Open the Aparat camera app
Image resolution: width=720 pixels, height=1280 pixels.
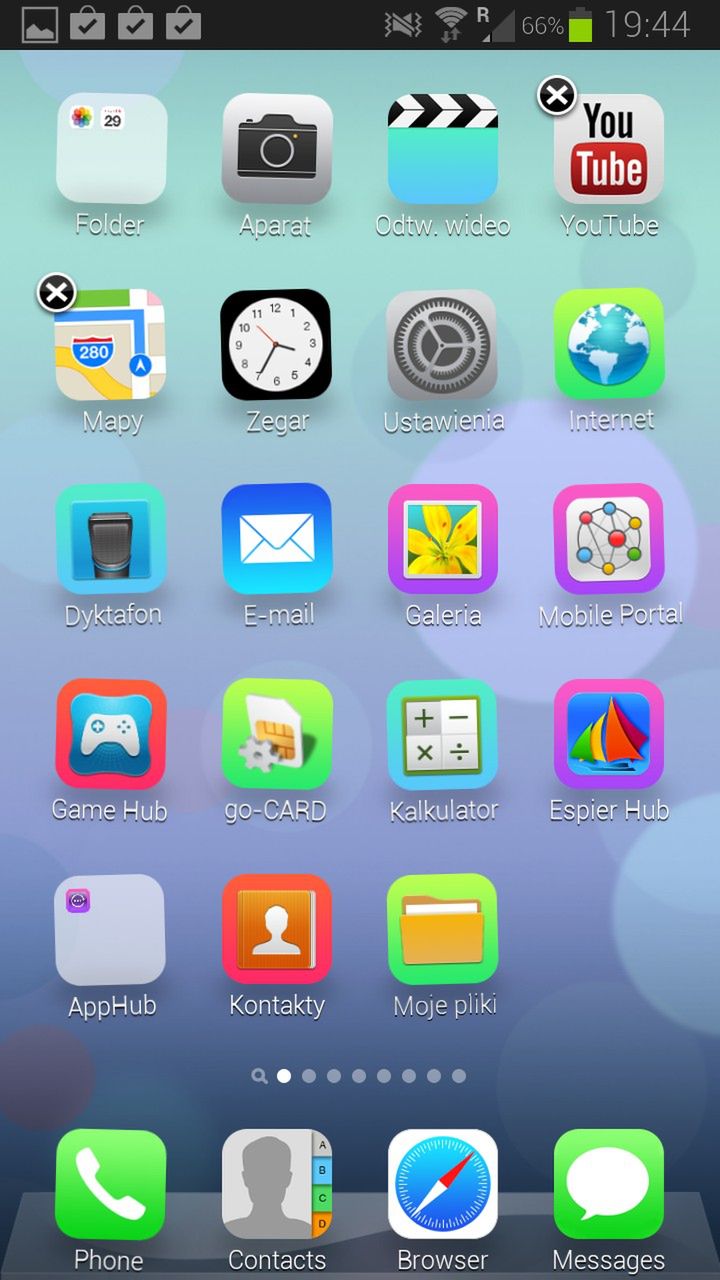(276, 149)
